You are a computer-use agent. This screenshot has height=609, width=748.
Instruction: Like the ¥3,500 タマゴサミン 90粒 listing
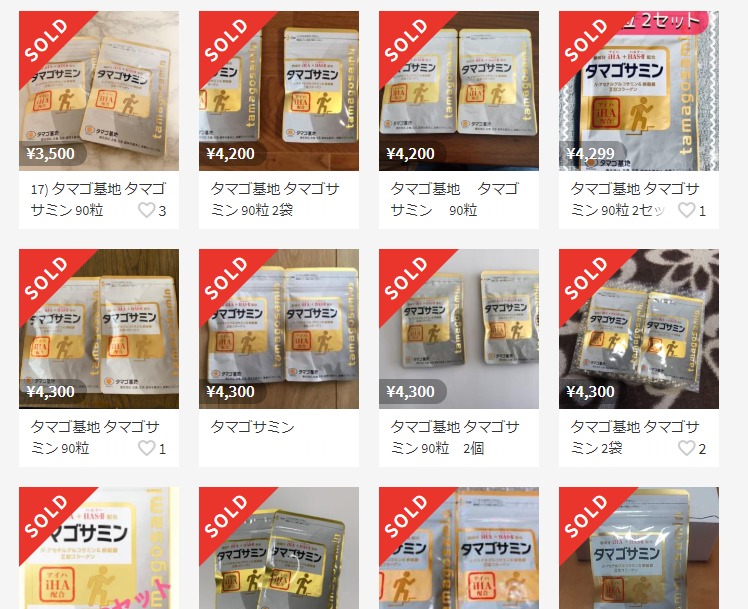(x=146, y=210)
